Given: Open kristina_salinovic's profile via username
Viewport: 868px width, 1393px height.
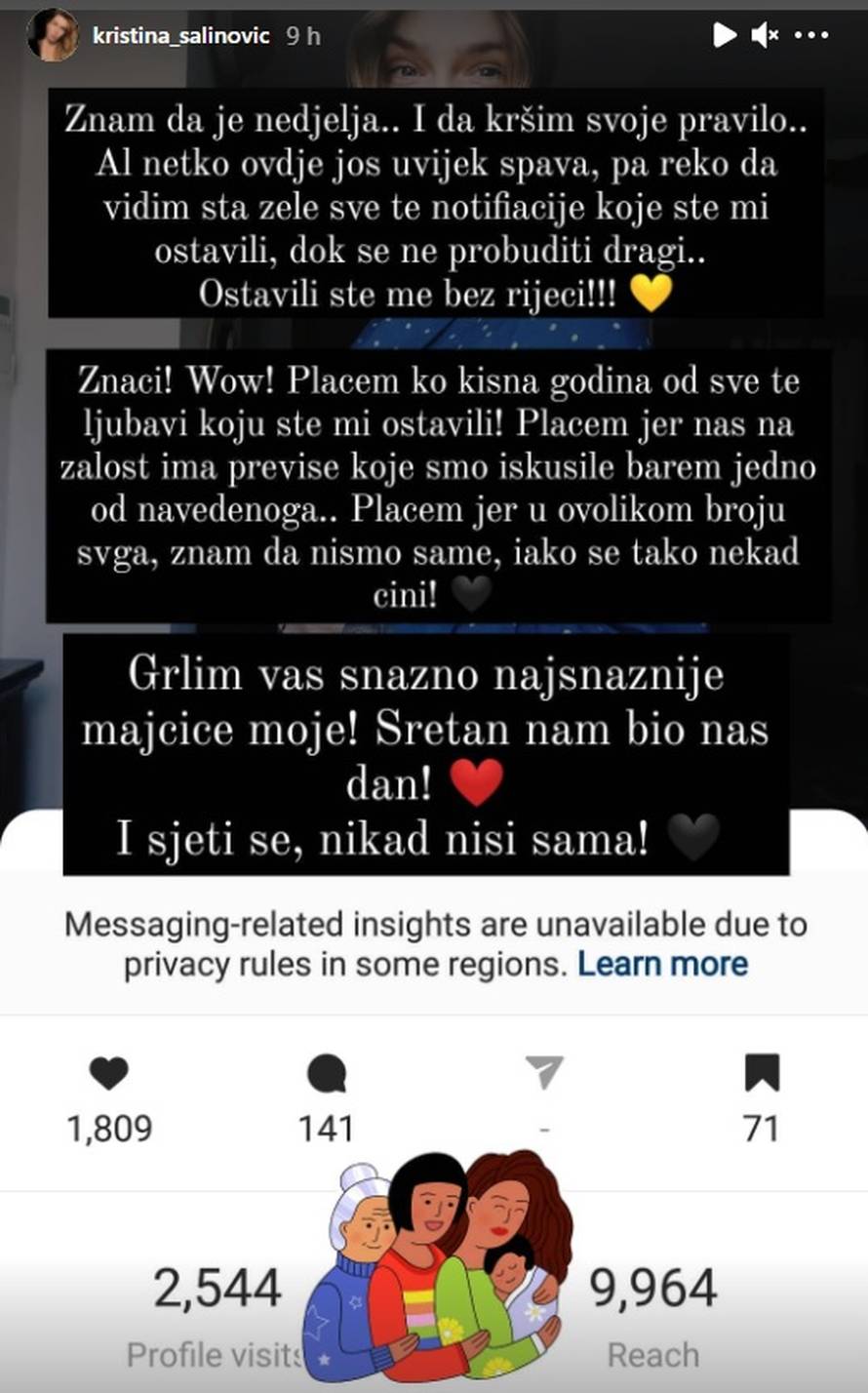Looking at the screenshot, I should pyautogui.click(x=182, y=35).
